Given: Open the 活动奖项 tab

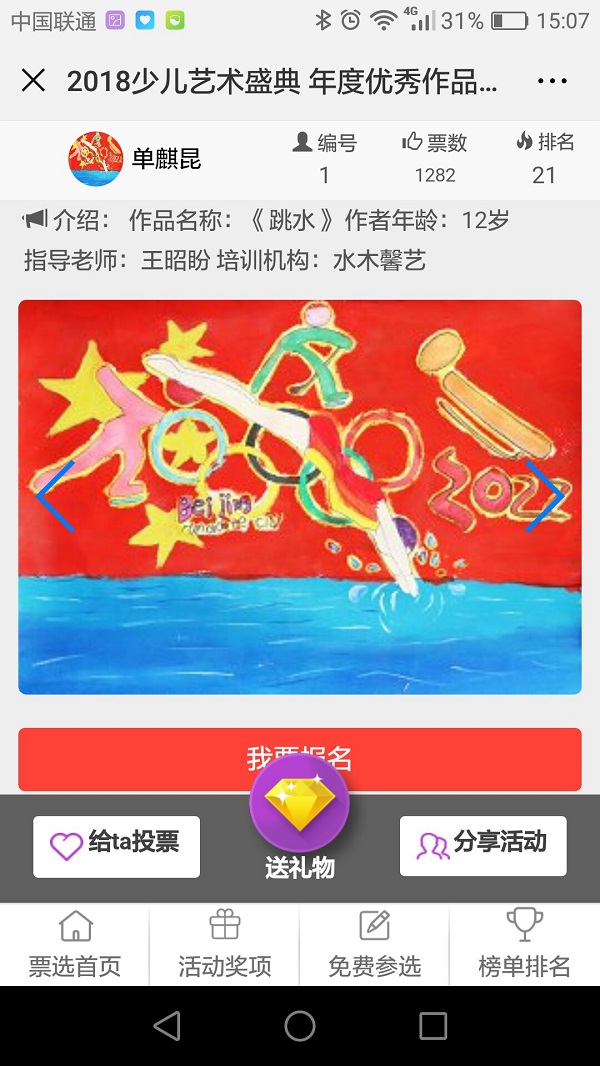Looking at the screenshot, I should pos(224,945).
